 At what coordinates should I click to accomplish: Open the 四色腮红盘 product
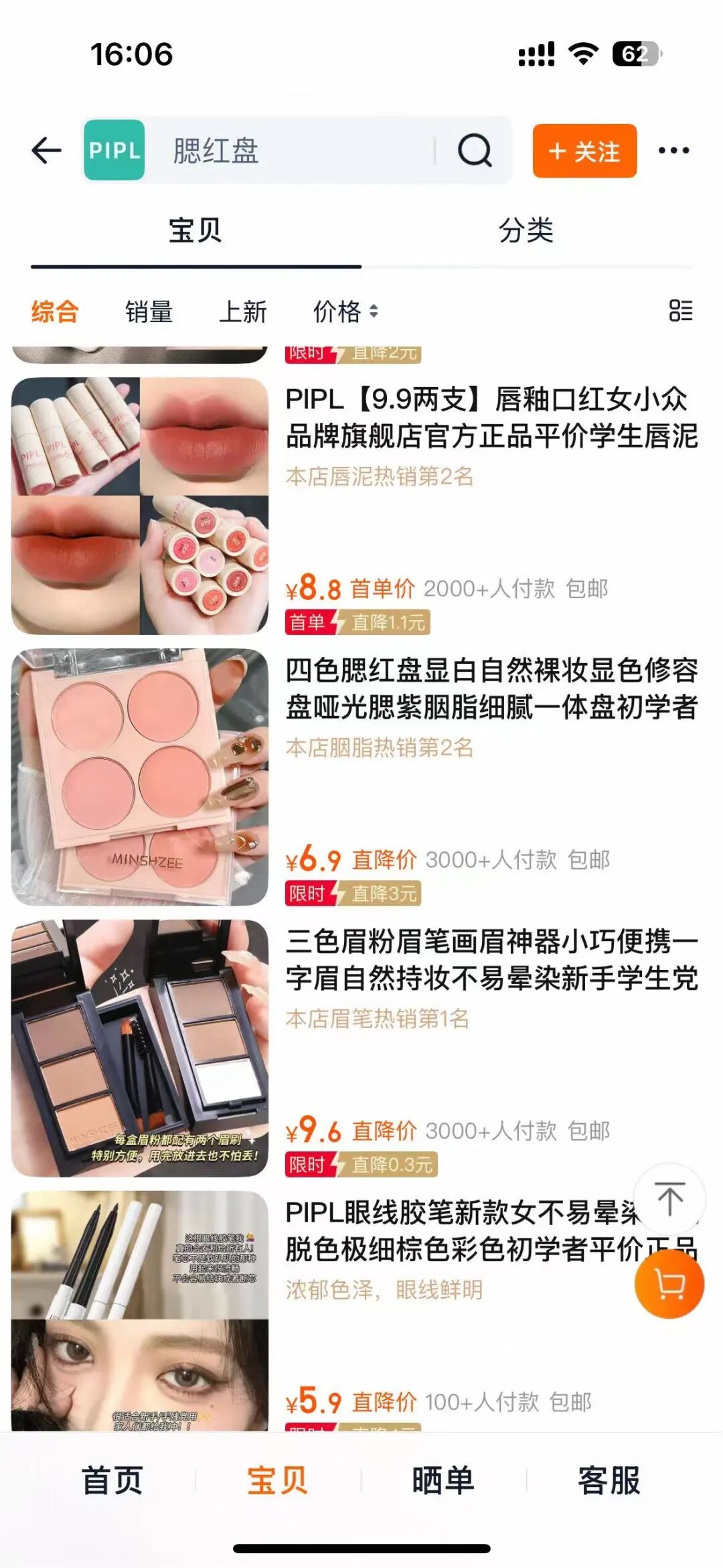491,688
